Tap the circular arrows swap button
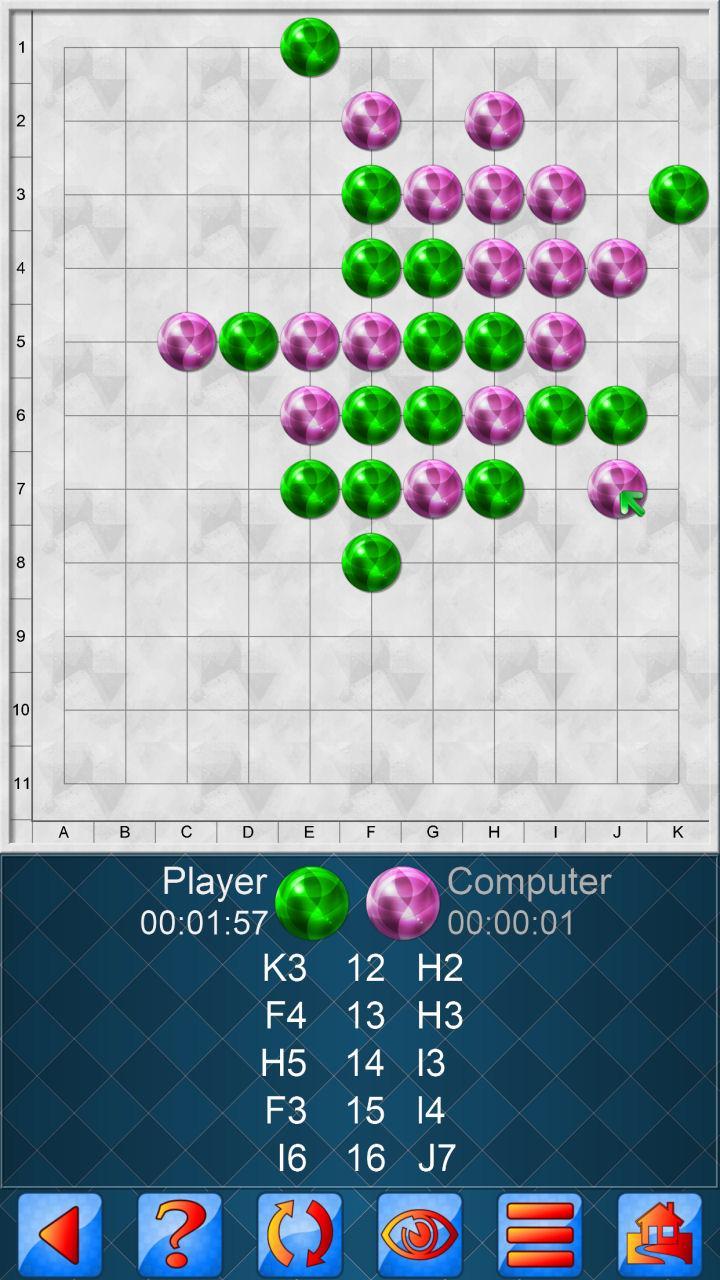The image size is (720, 1280). tap(300, 1235)
